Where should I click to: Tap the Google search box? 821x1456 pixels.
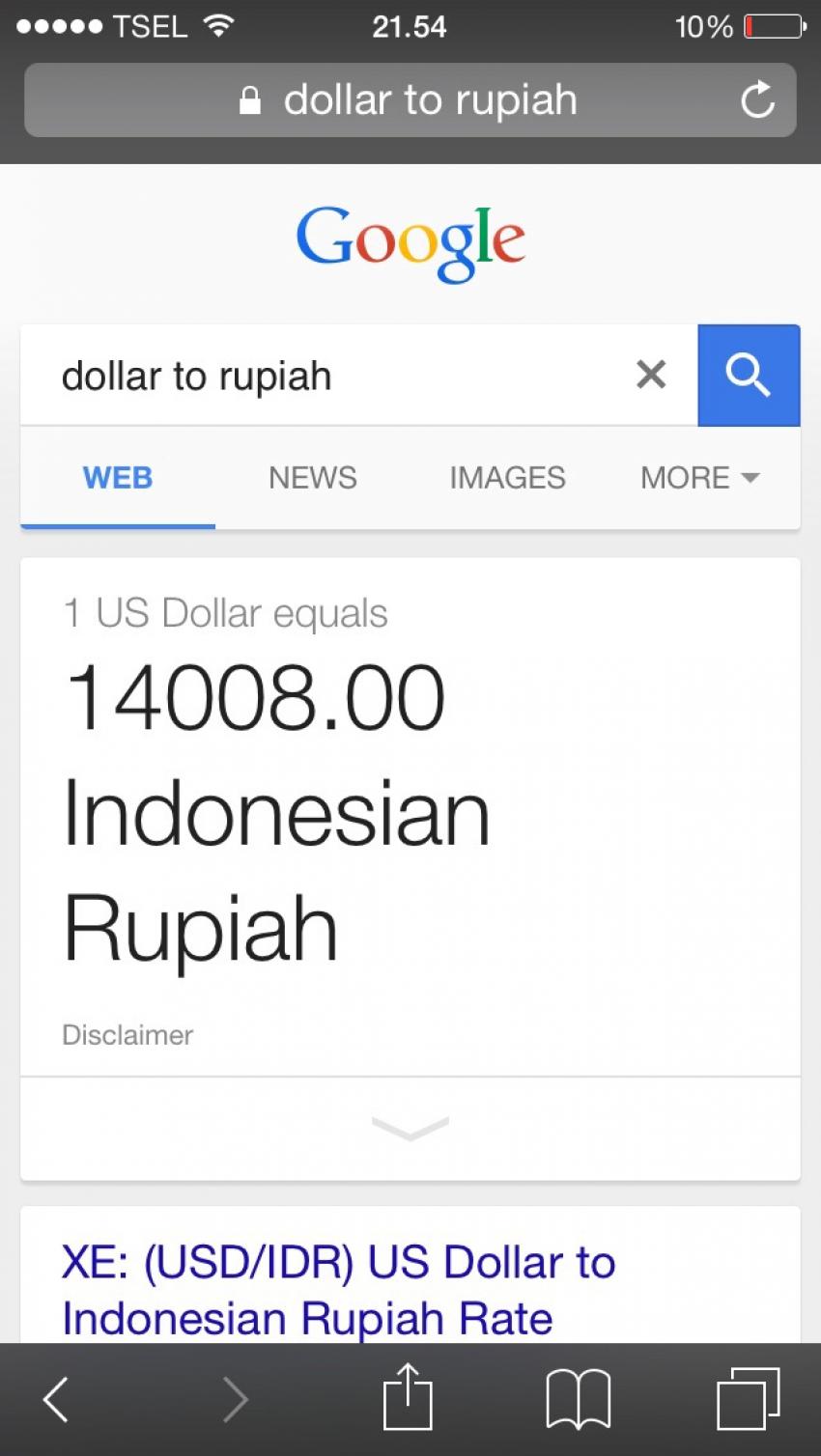pos(328,376)
